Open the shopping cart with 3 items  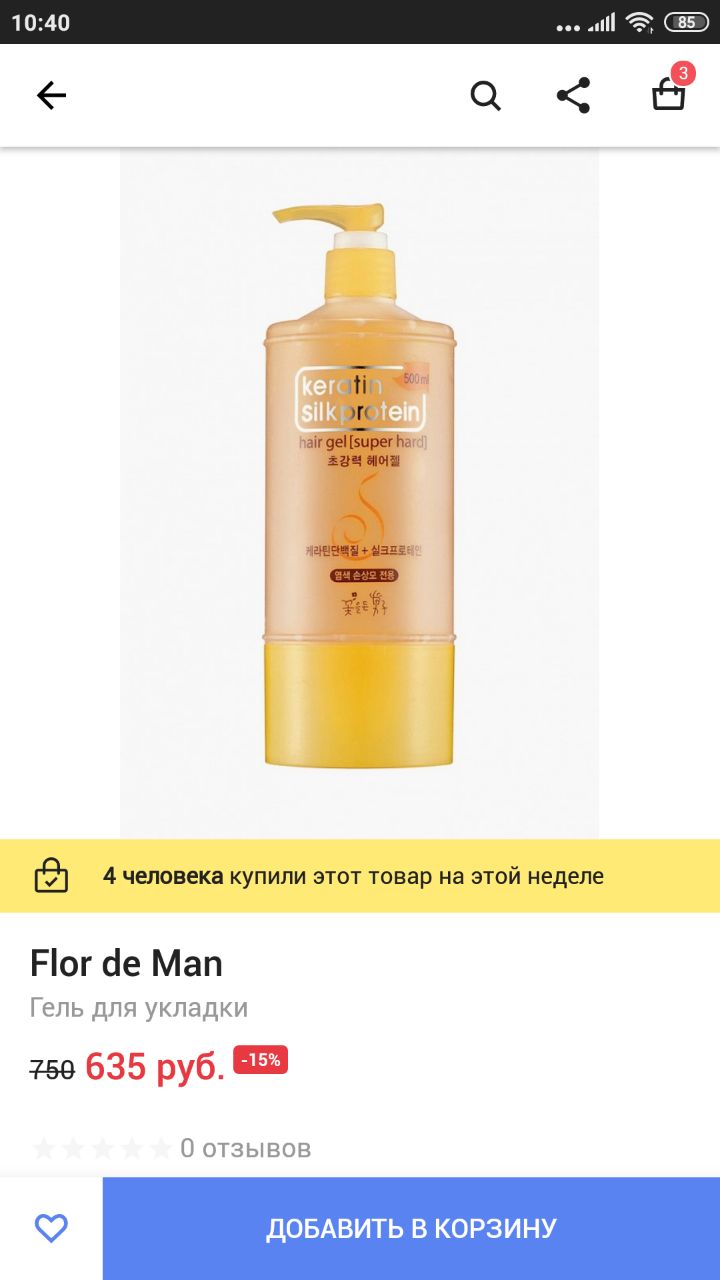(x=669, y=91)
